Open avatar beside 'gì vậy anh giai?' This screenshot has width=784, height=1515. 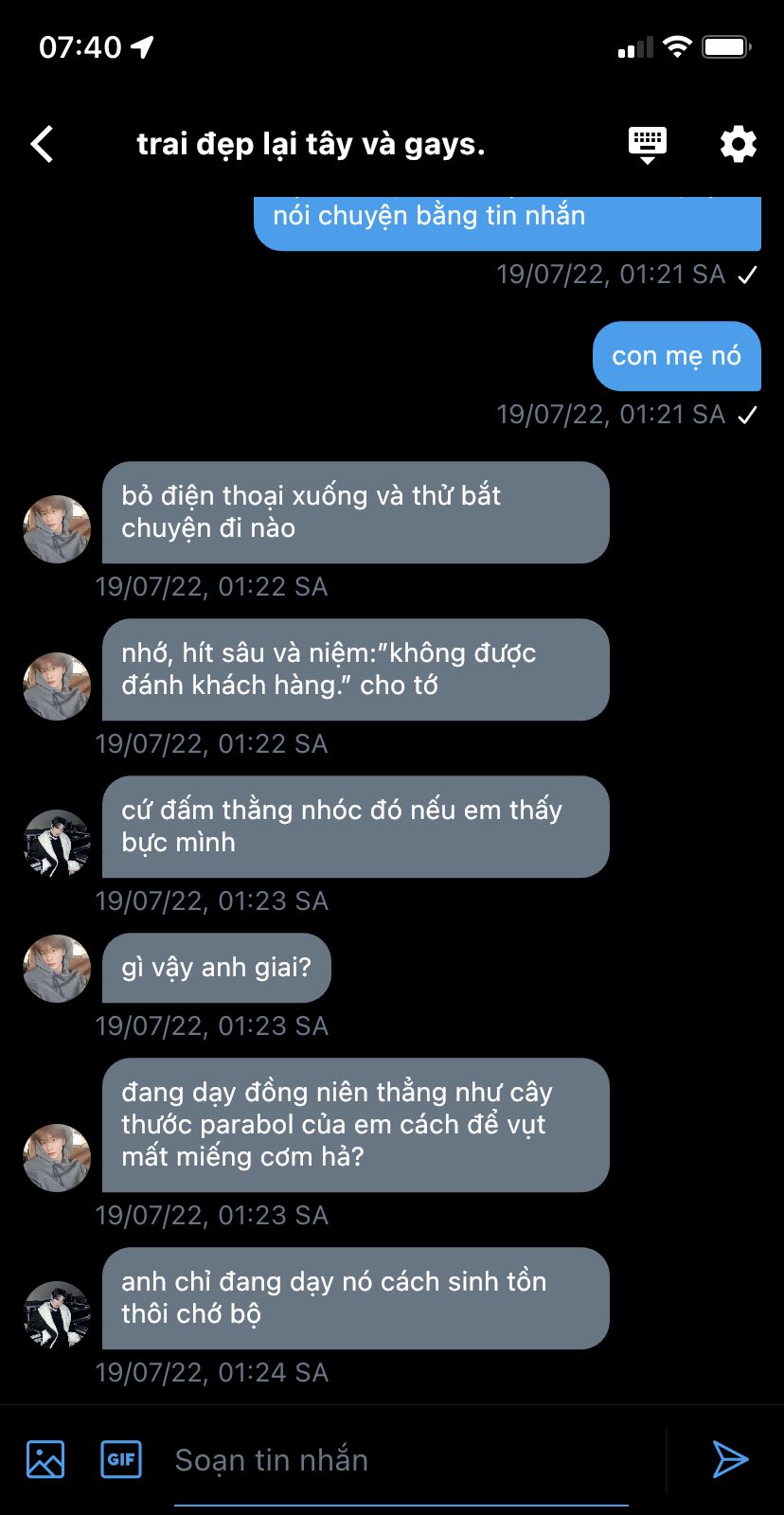[x=57, y=969]
